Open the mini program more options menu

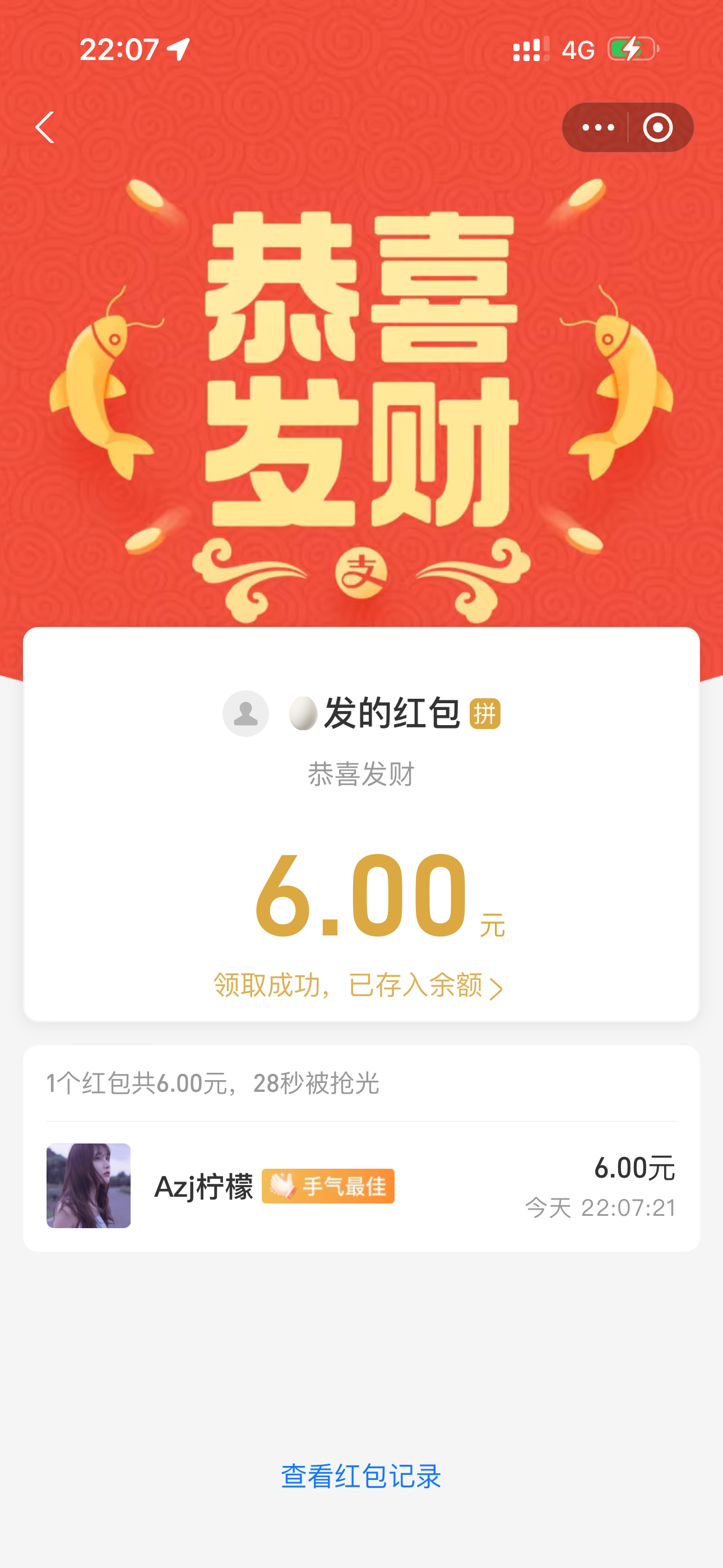pos(597,127)
